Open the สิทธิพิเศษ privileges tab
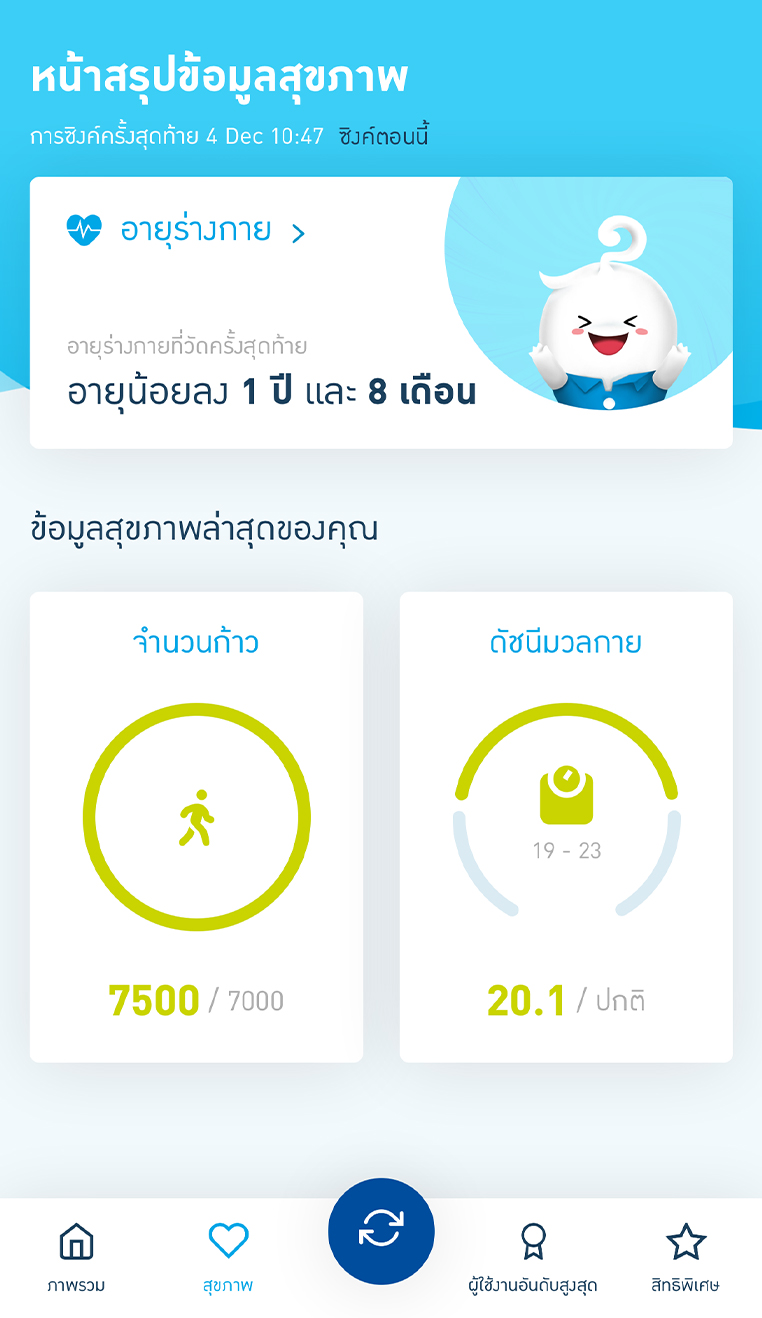 685,1257
